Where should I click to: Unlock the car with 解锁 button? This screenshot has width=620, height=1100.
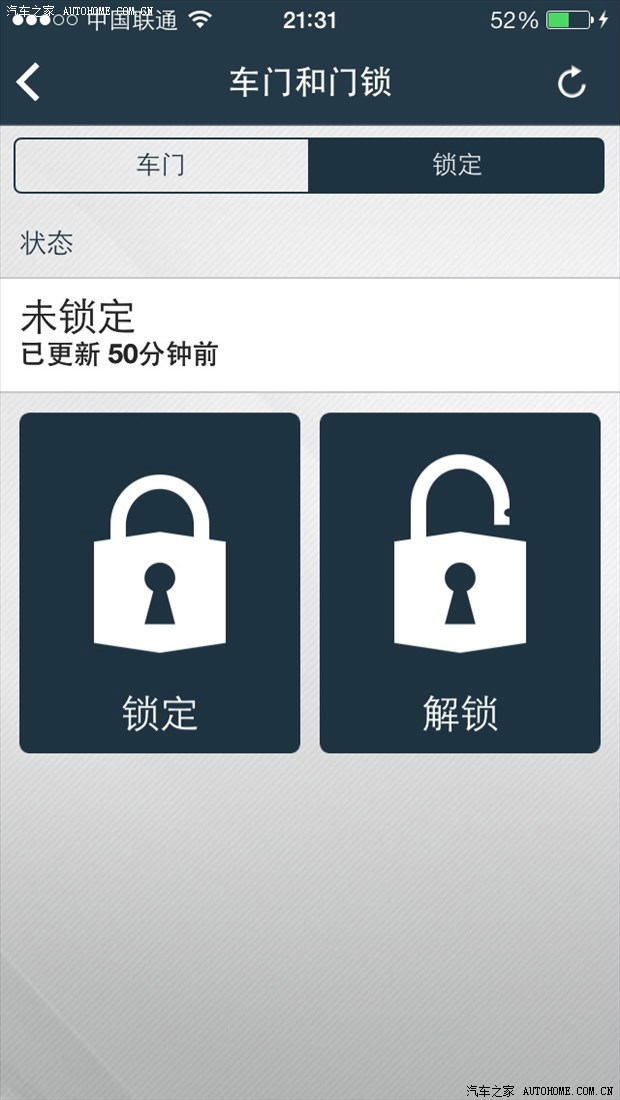pos(460,582)
